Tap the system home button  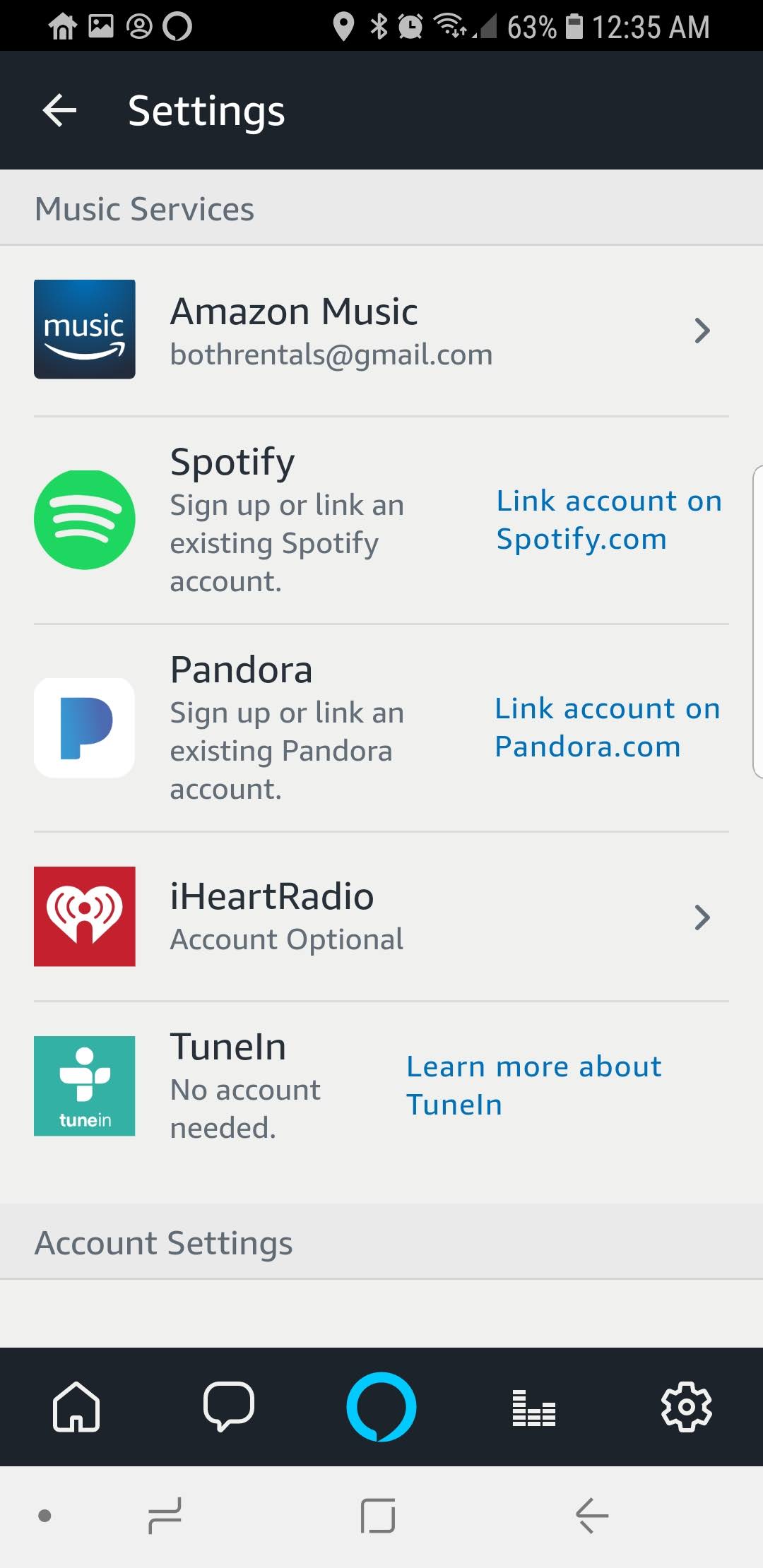click(378, 1516)
